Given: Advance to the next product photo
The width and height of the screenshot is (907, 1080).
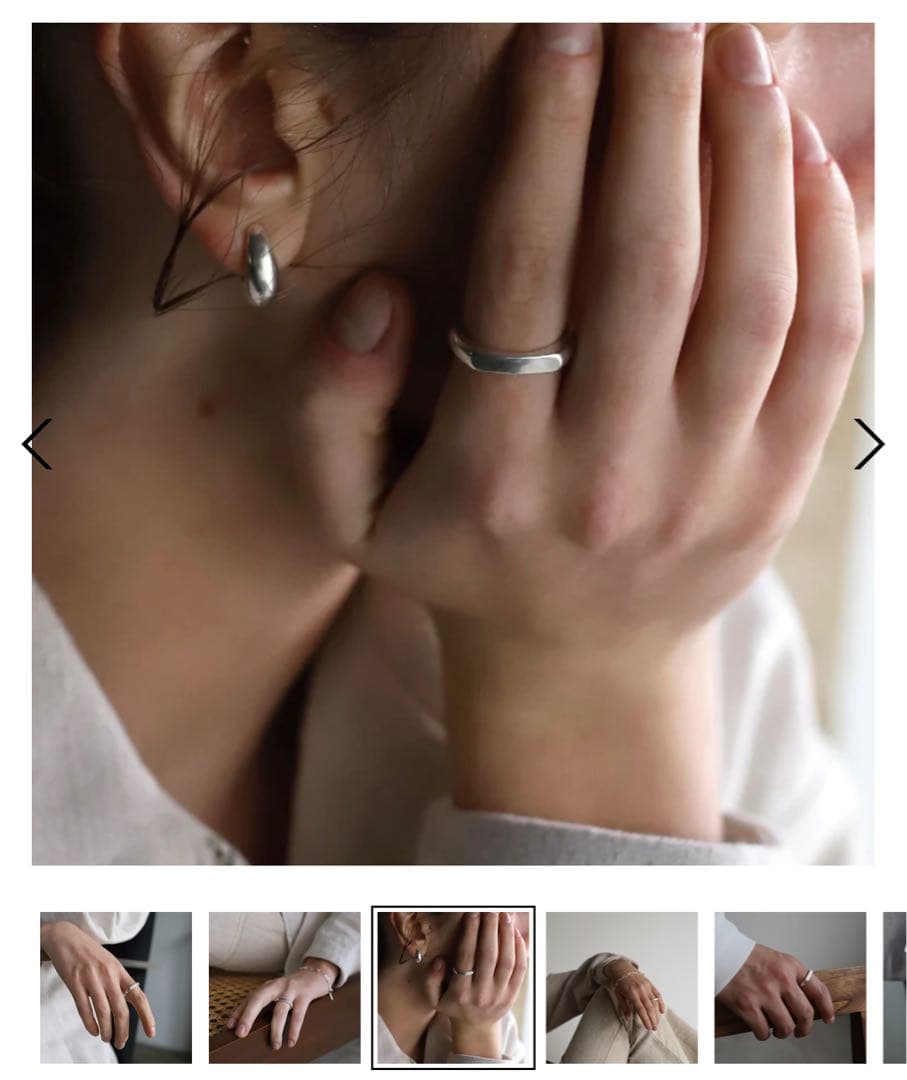Looking at the screenshot, I should [868, 444].
